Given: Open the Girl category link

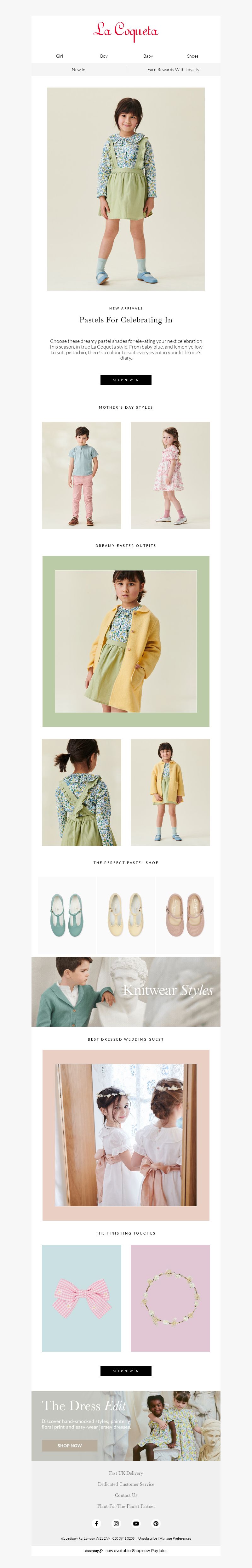Looking at the screenshot, I should [60, 56].
